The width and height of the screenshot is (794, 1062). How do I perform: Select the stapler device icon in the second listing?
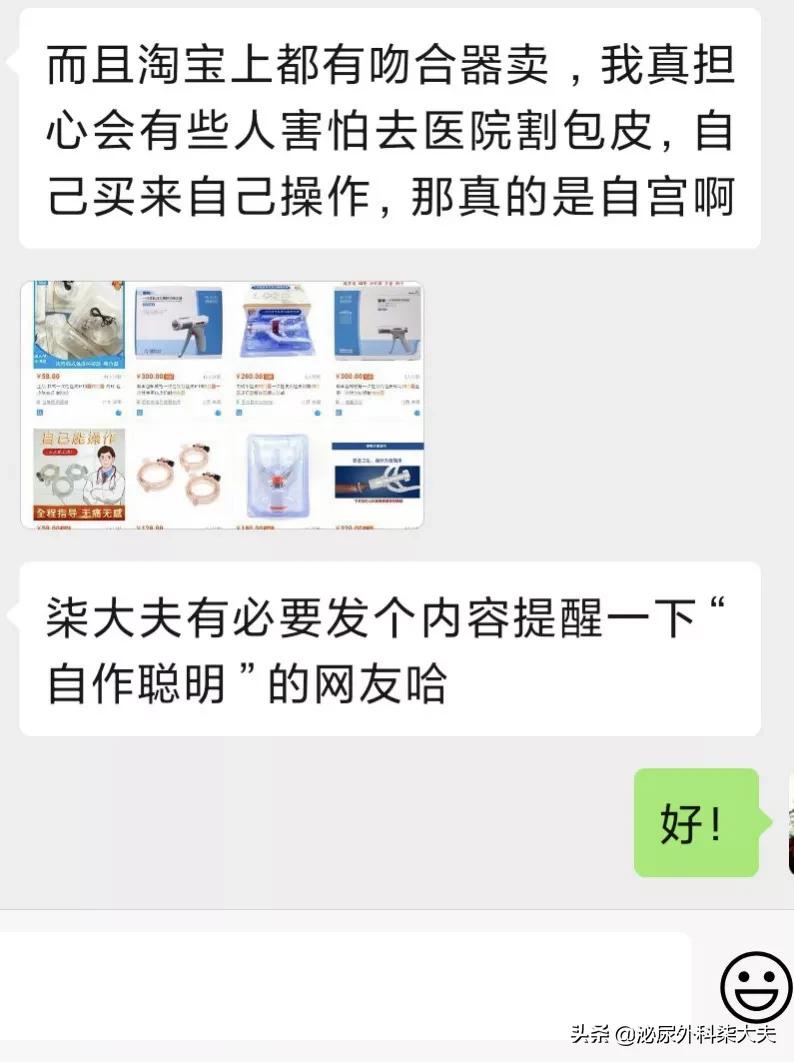point(175,322)
